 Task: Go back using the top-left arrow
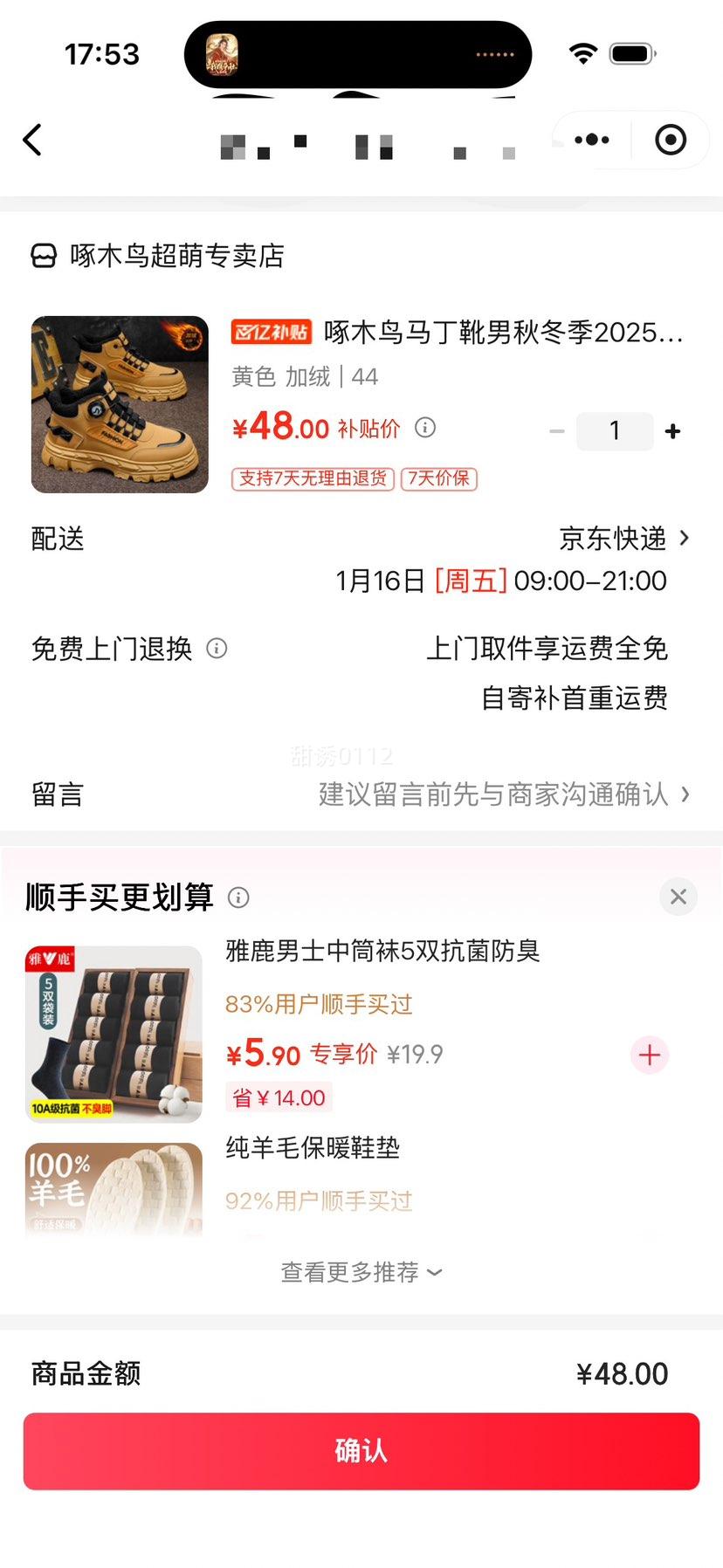click(x=33, y=140)
